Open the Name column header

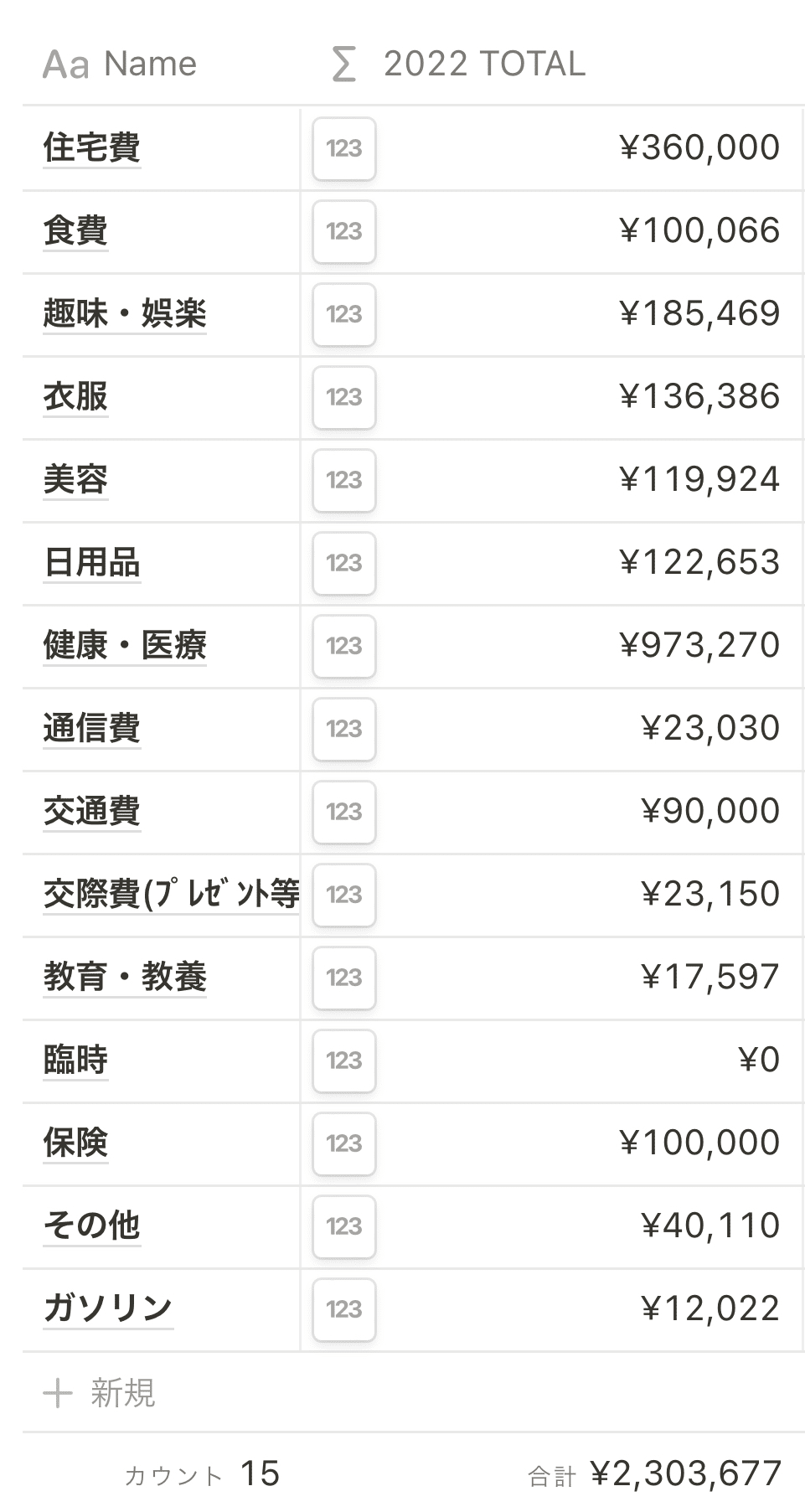click(x=121, y=65)
